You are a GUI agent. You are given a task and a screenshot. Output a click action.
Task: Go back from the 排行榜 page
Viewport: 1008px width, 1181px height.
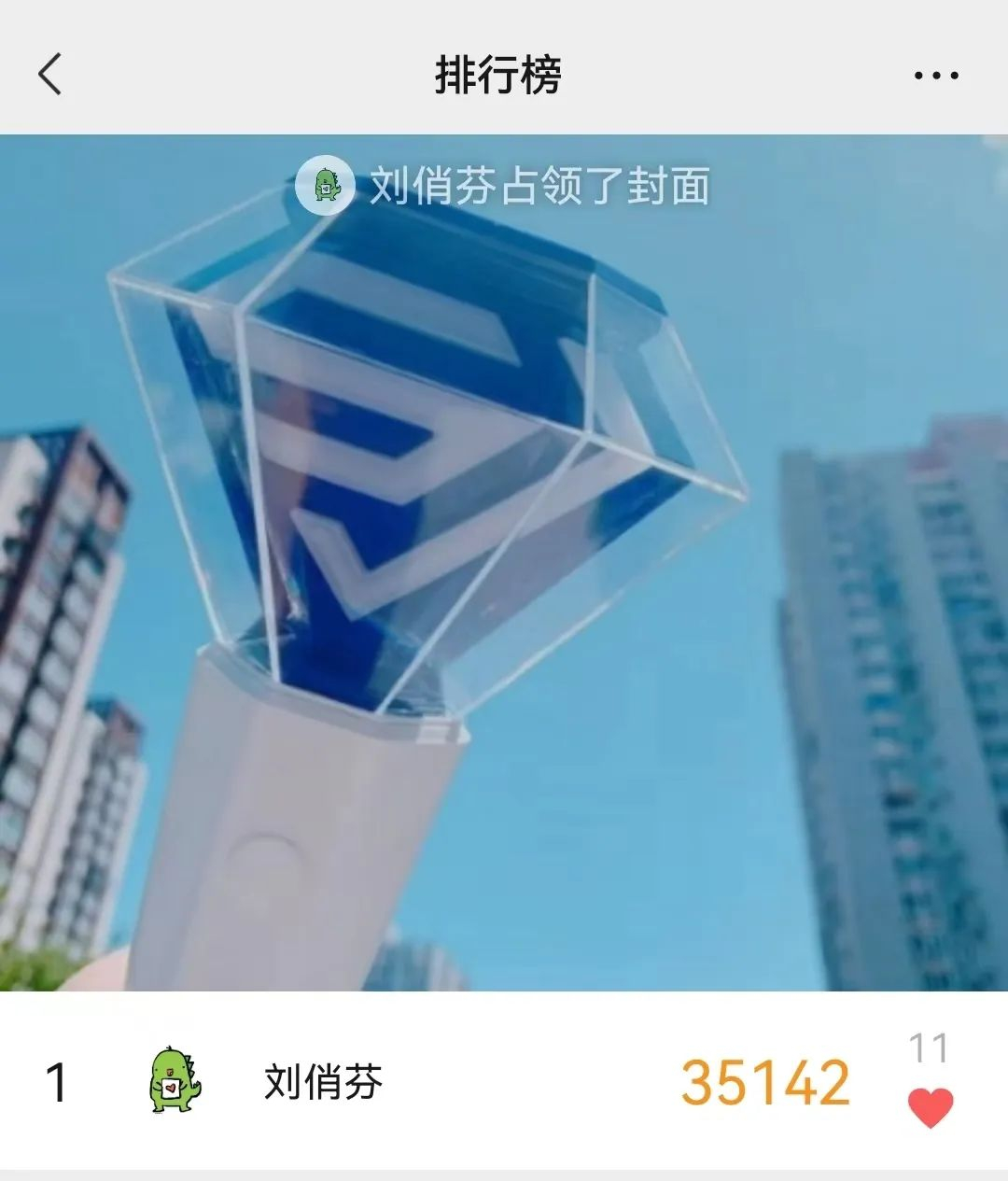(50, 74)
